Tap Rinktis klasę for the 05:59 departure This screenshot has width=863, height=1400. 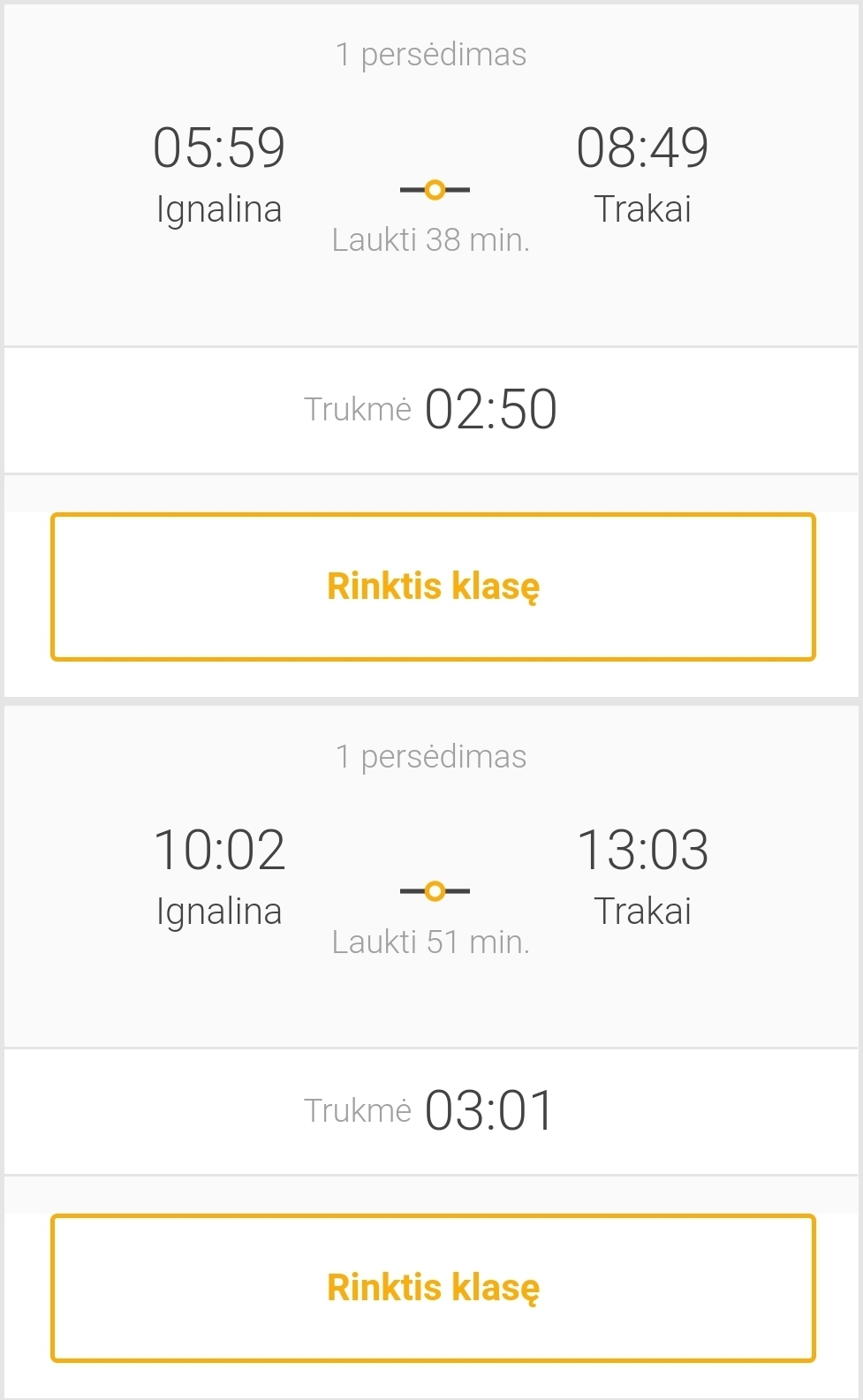[x=433, y=586]
